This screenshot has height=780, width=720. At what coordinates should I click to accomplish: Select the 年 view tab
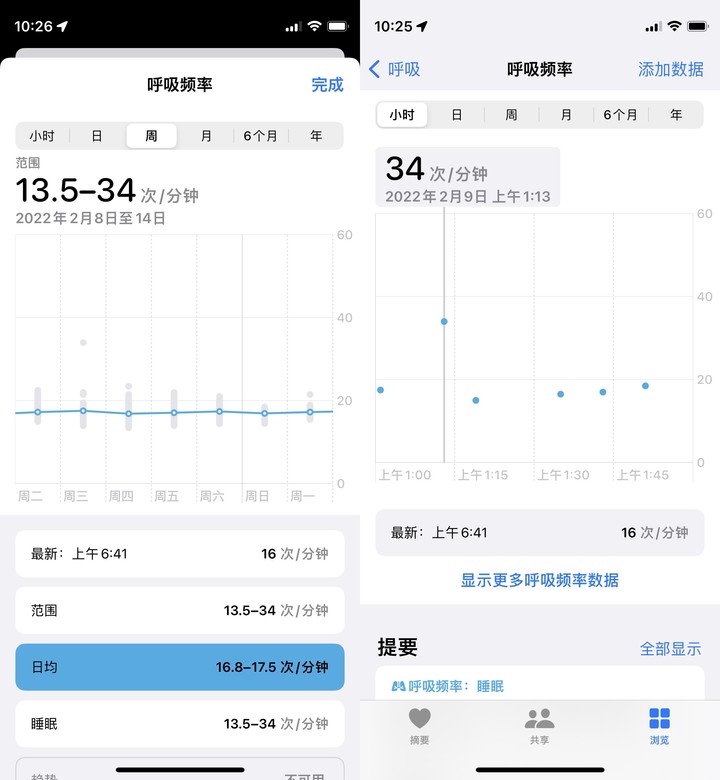pos(317,135)
